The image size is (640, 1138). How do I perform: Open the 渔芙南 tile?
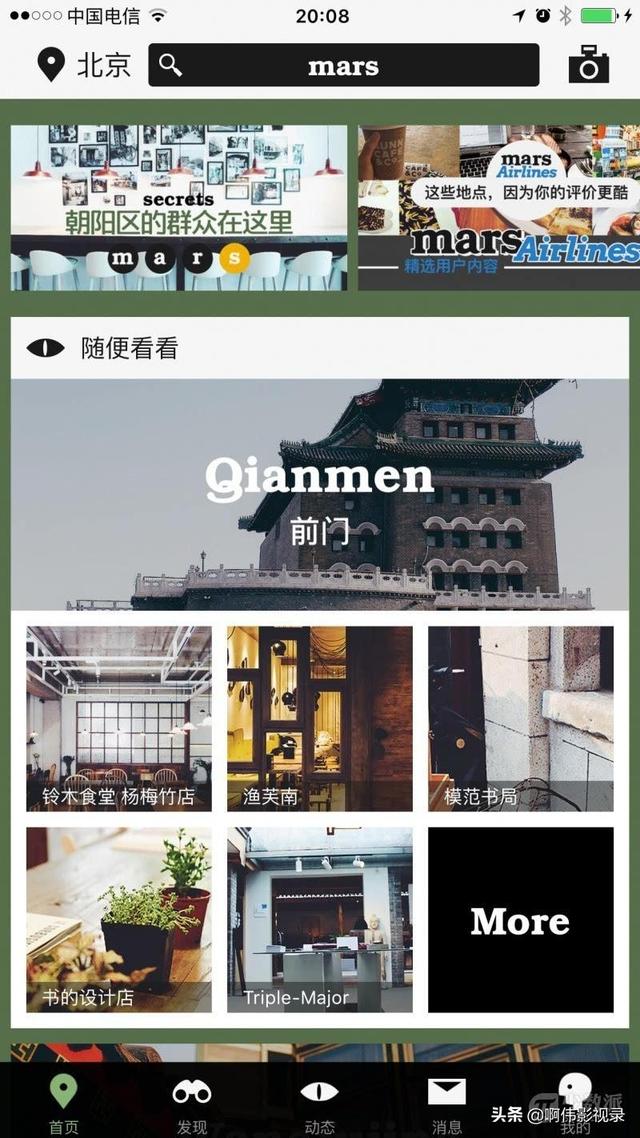(x=319, y=718)
